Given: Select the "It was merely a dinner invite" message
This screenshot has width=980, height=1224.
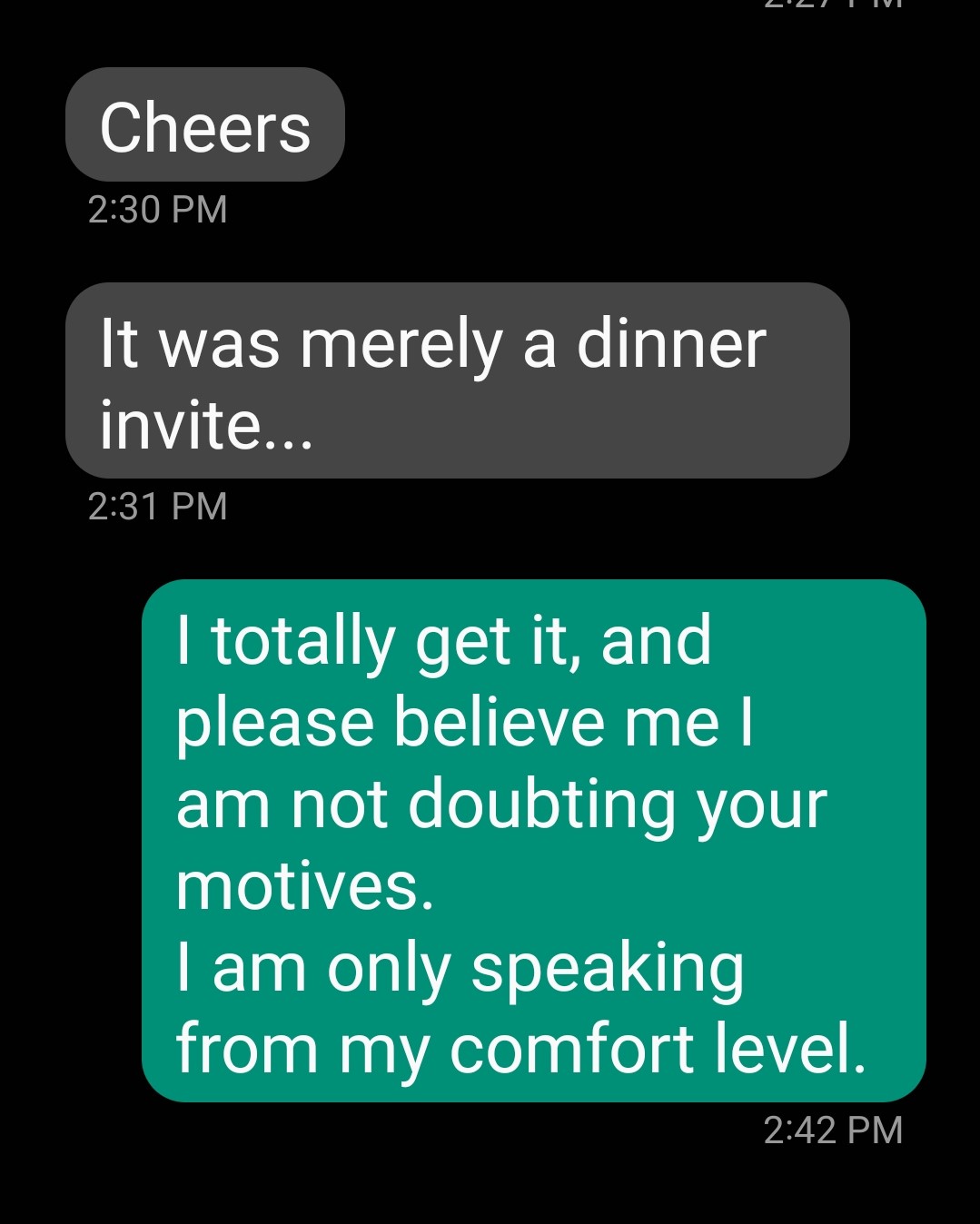Looking at the screenshot, I should 457,380.
